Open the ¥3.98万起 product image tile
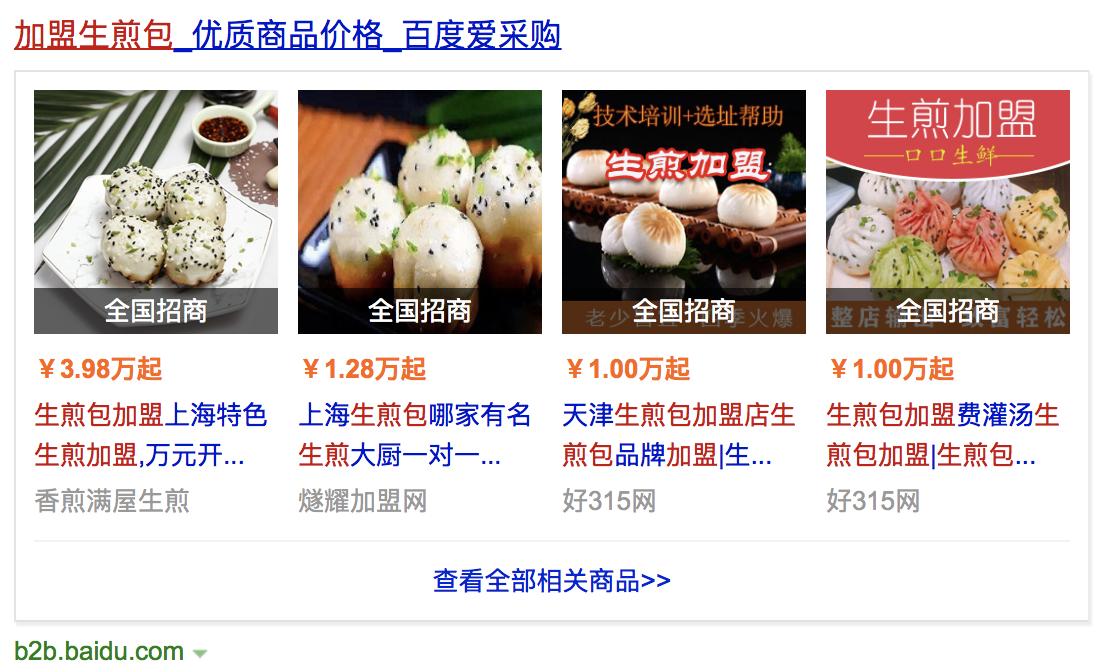Image resolution: width=1100 pixels, height=672 pixels. click(x=156, y=211)
